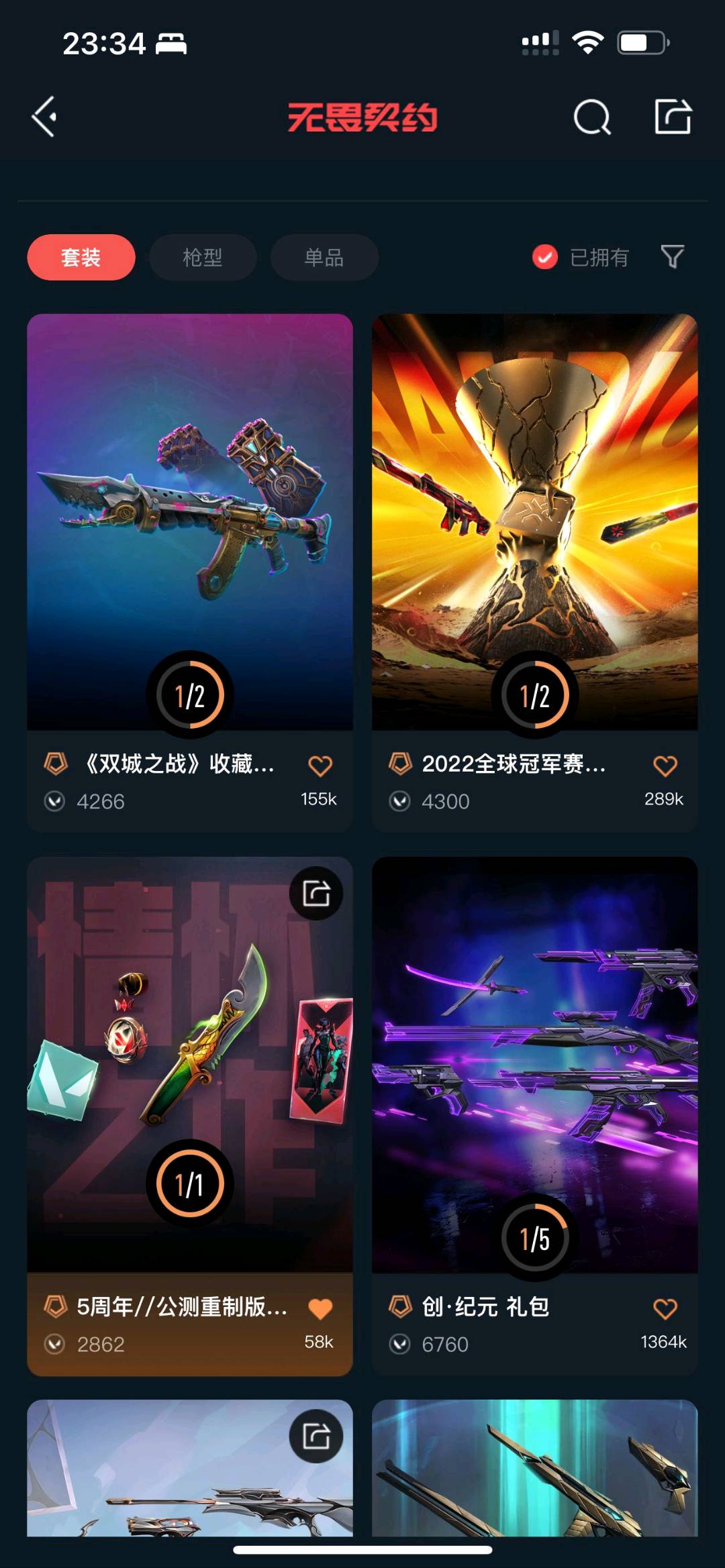Open the 《双城之战》收藏 bundle card

coord(189,523)
